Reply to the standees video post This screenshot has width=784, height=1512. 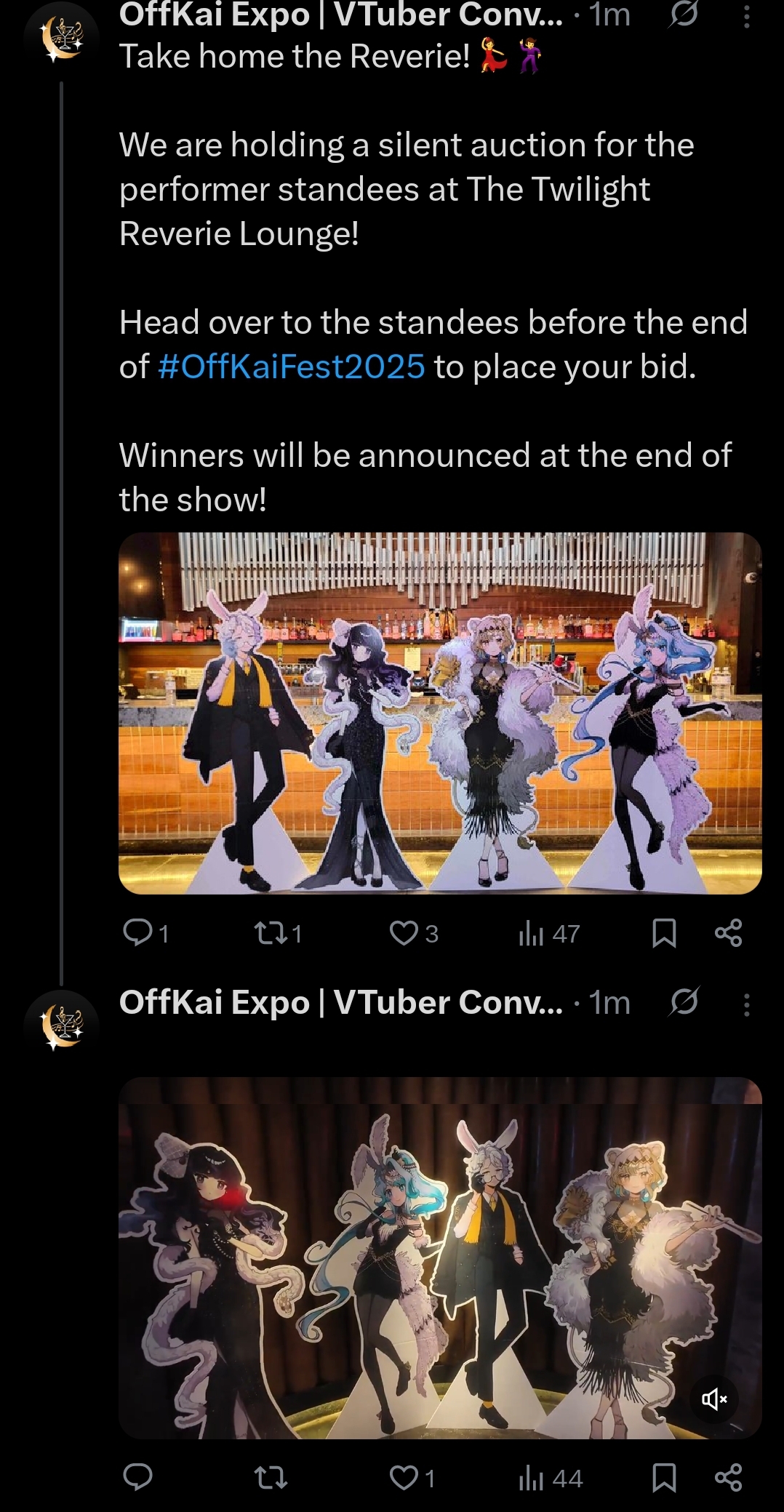(137, 1478)
